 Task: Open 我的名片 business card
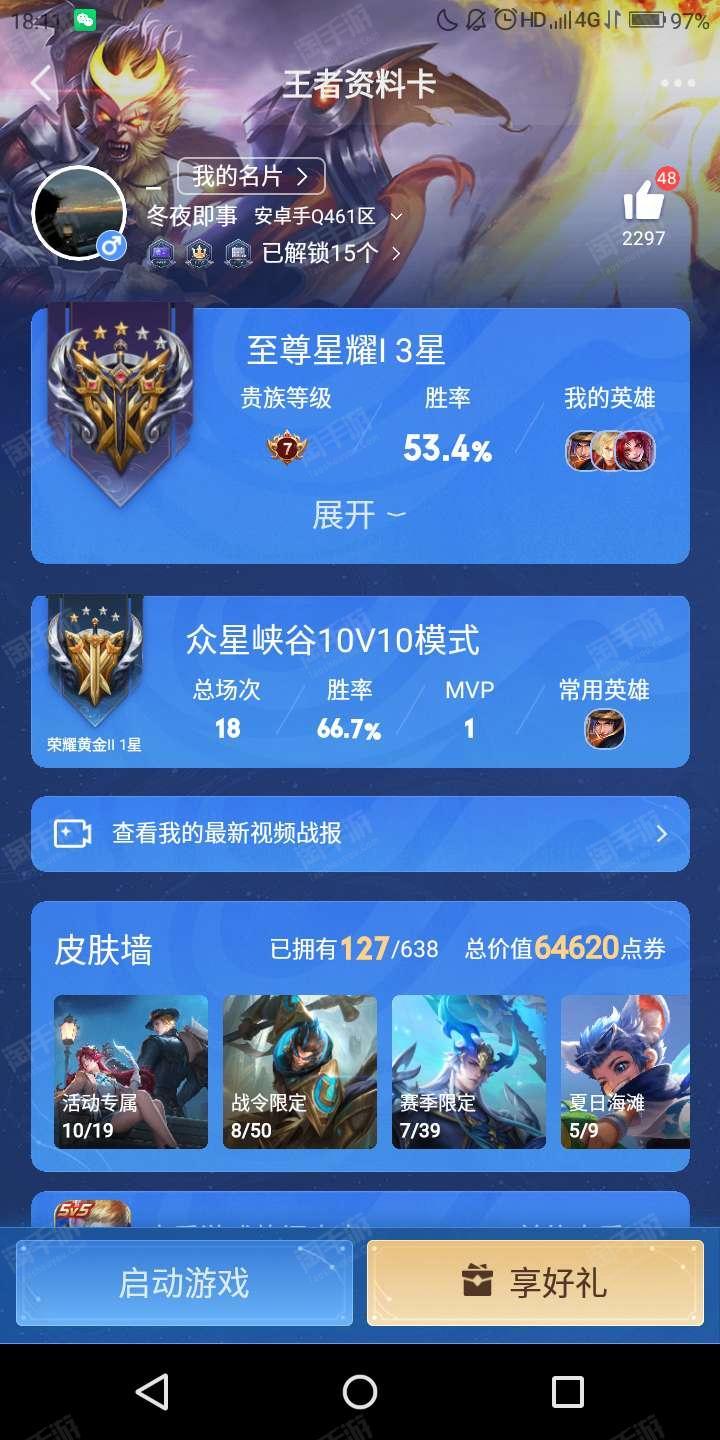(250, 177)
